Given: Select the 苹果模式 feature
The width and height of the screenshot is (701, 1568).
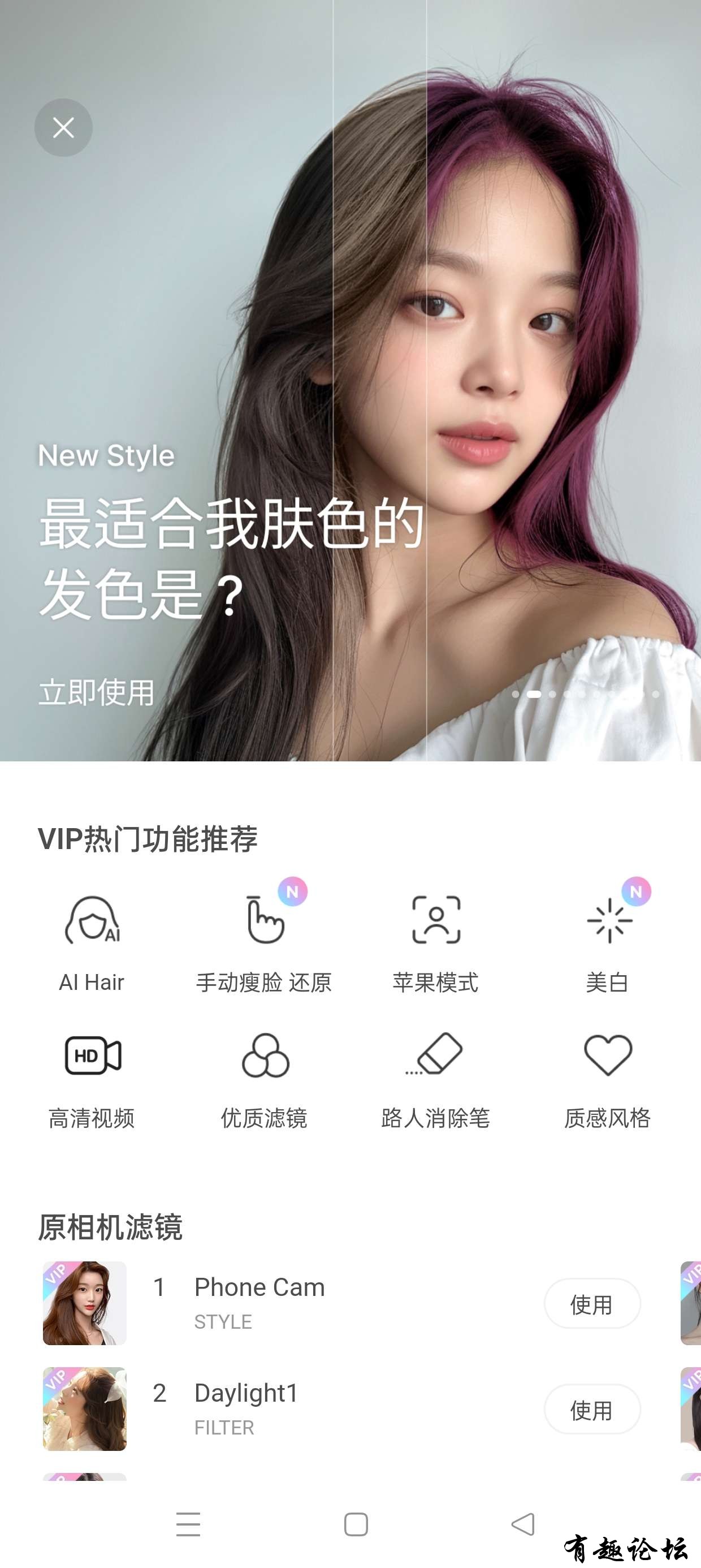Looking at the screenshot, I should click(x=436, y=942).
